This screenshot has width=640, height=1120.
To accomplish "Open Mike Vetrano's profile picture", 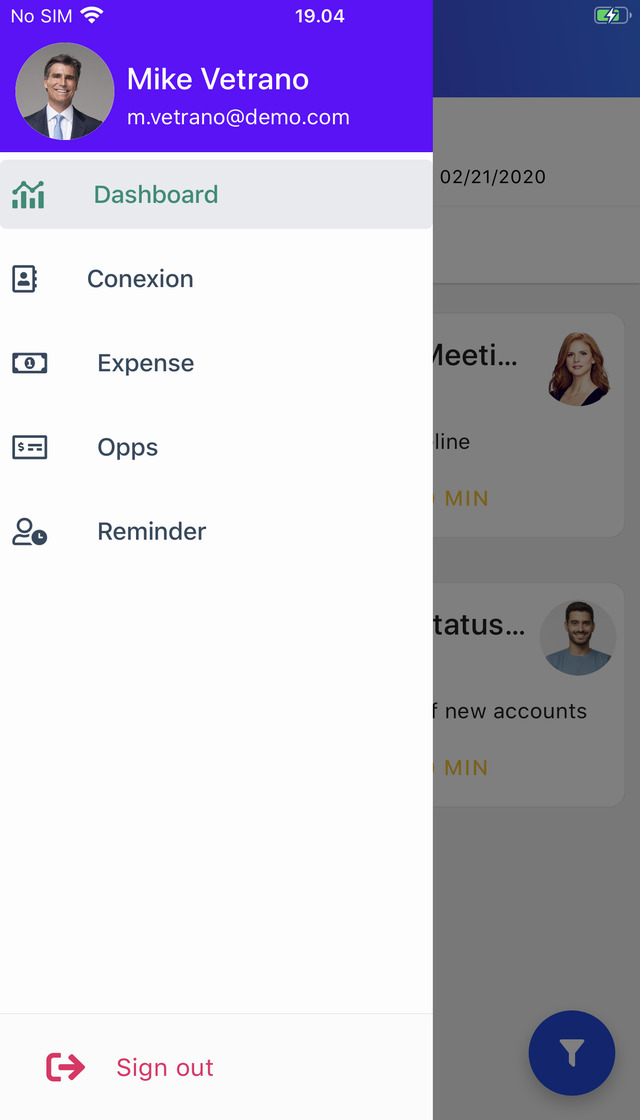I will 64,91.
